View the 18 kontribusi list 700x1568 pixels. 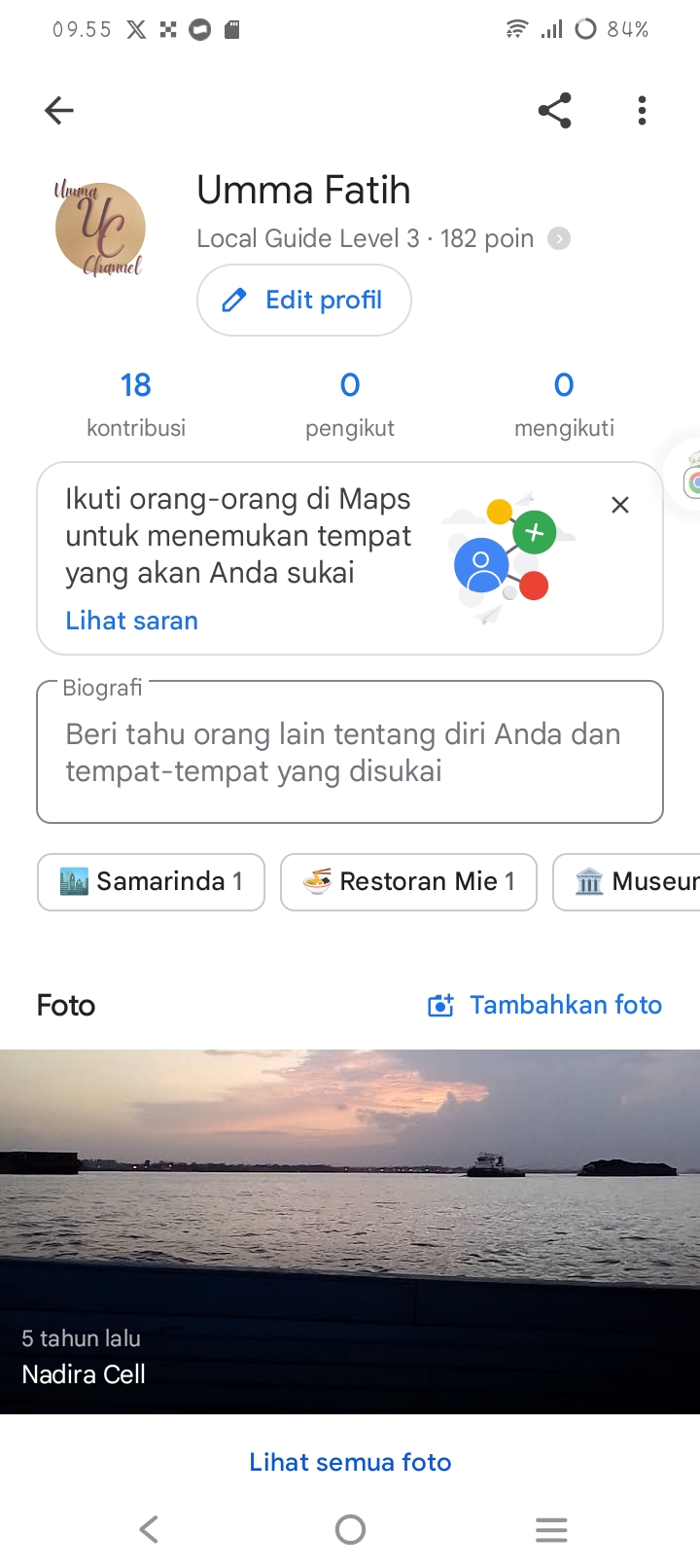pyautogui.click(x=136, y=404)
